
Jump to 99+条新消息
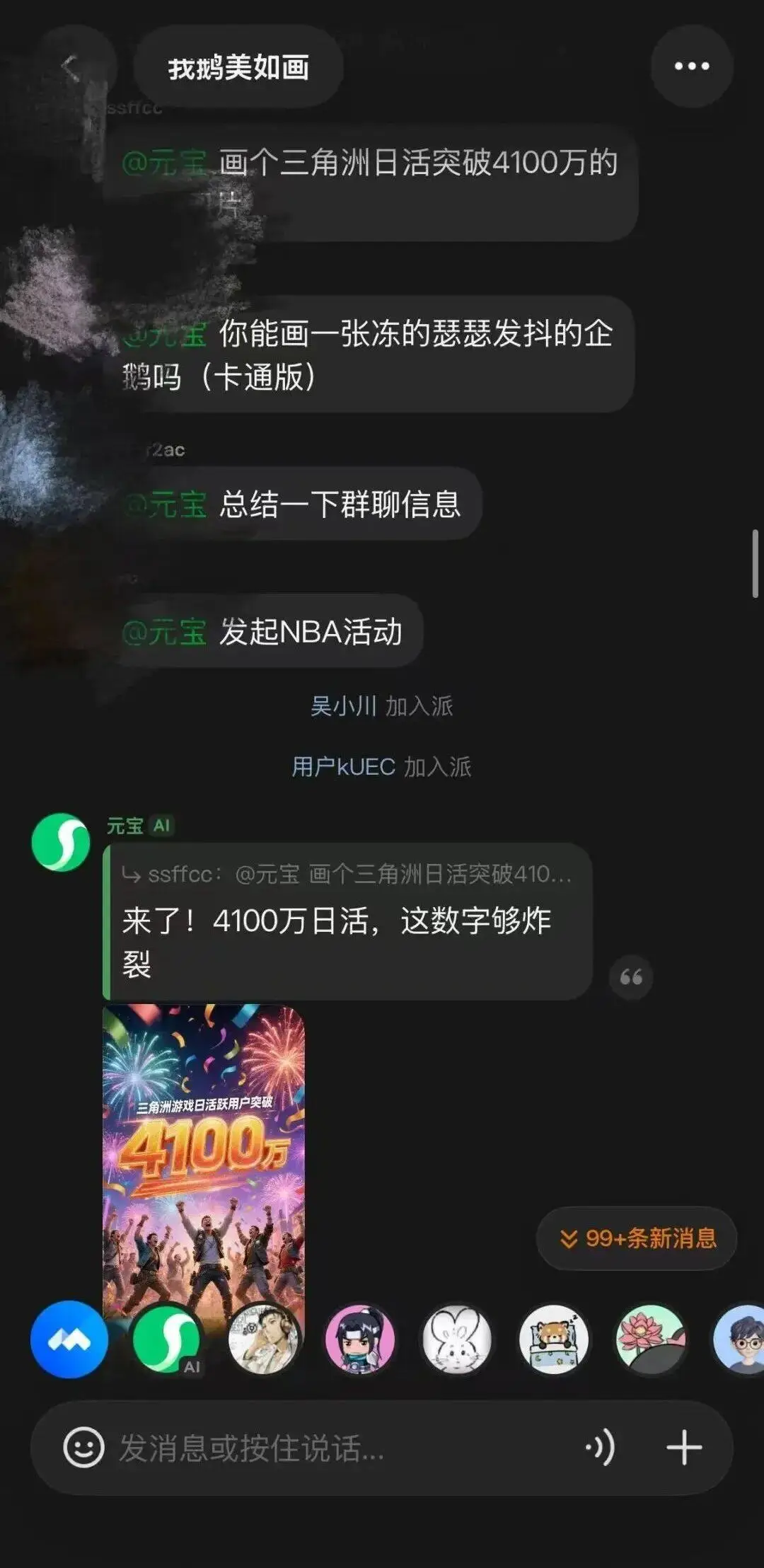637,1238
